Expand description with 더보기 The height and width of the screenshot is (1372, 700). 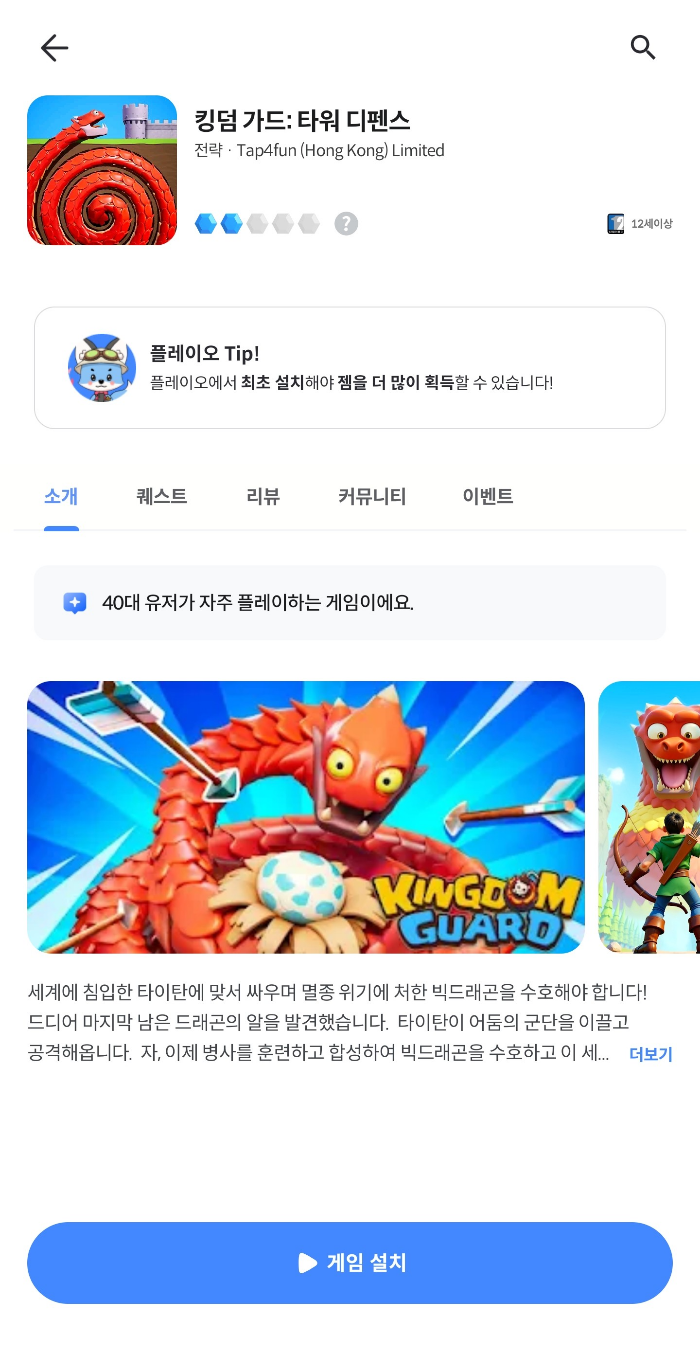coord(651,1054)
